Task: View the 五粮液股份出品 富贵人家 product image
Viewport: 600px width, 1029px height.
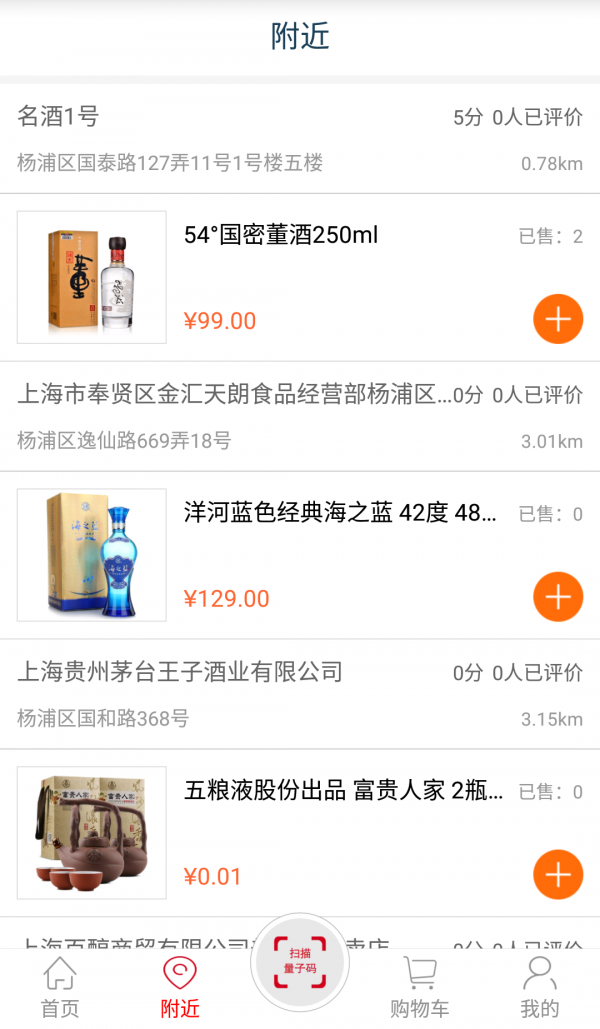Action: 92,833
